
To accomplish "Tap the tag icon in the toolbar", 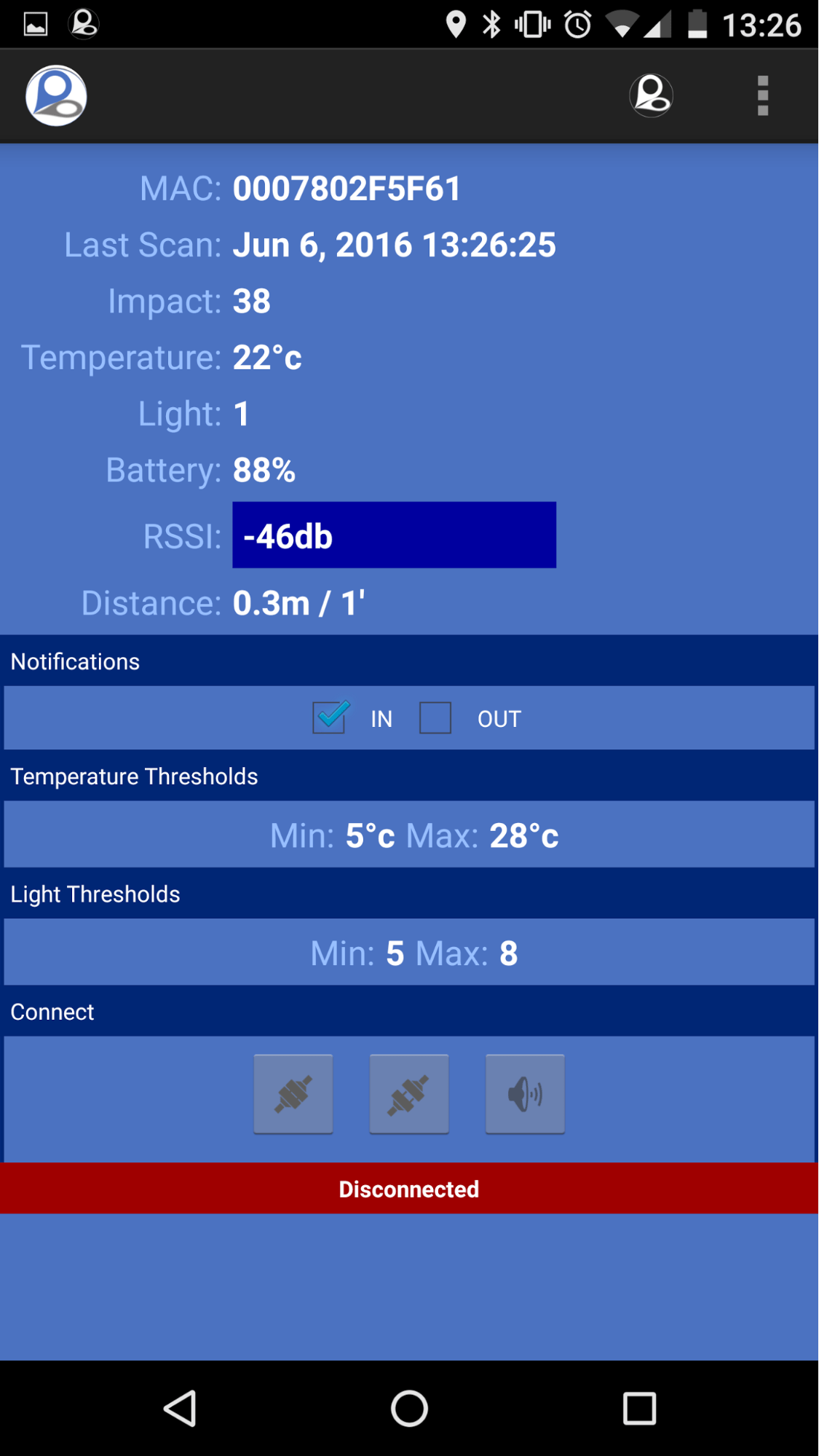I will pyautogui.click(x=651, y=95).
